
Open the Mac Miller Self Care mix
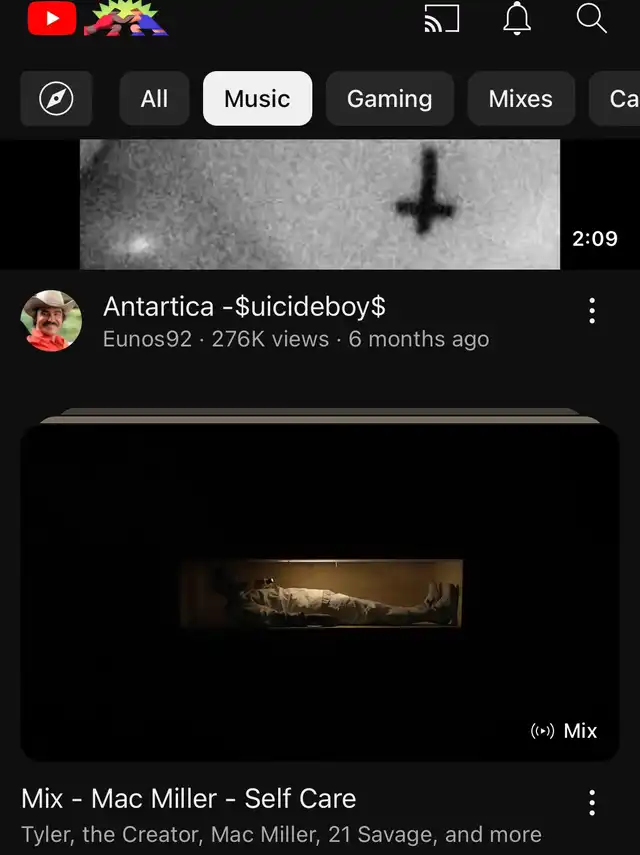[320, 592]
